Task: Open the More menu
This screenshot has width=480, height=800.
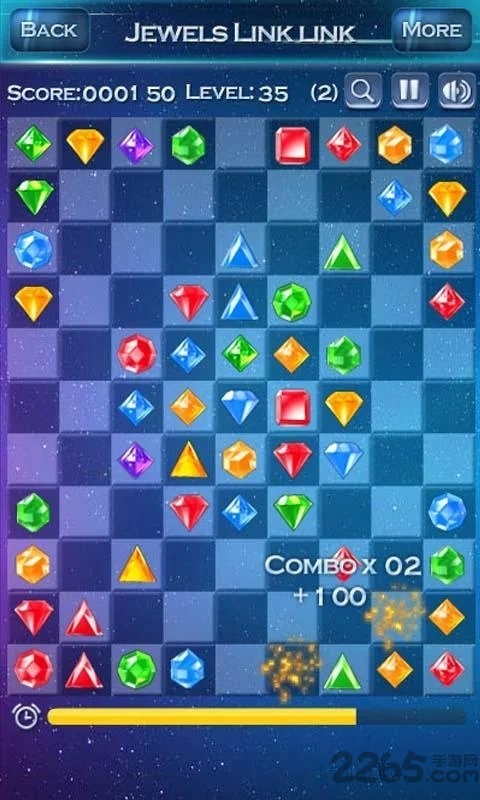Action: click(x=432, y=30)
